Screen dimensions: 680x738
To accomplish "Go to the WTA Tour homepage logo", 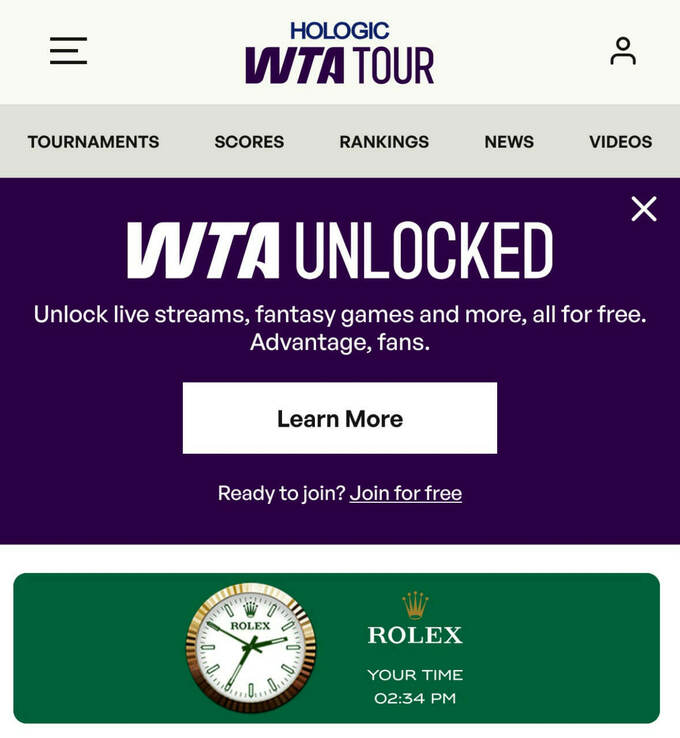I will (x=339, y=53).
